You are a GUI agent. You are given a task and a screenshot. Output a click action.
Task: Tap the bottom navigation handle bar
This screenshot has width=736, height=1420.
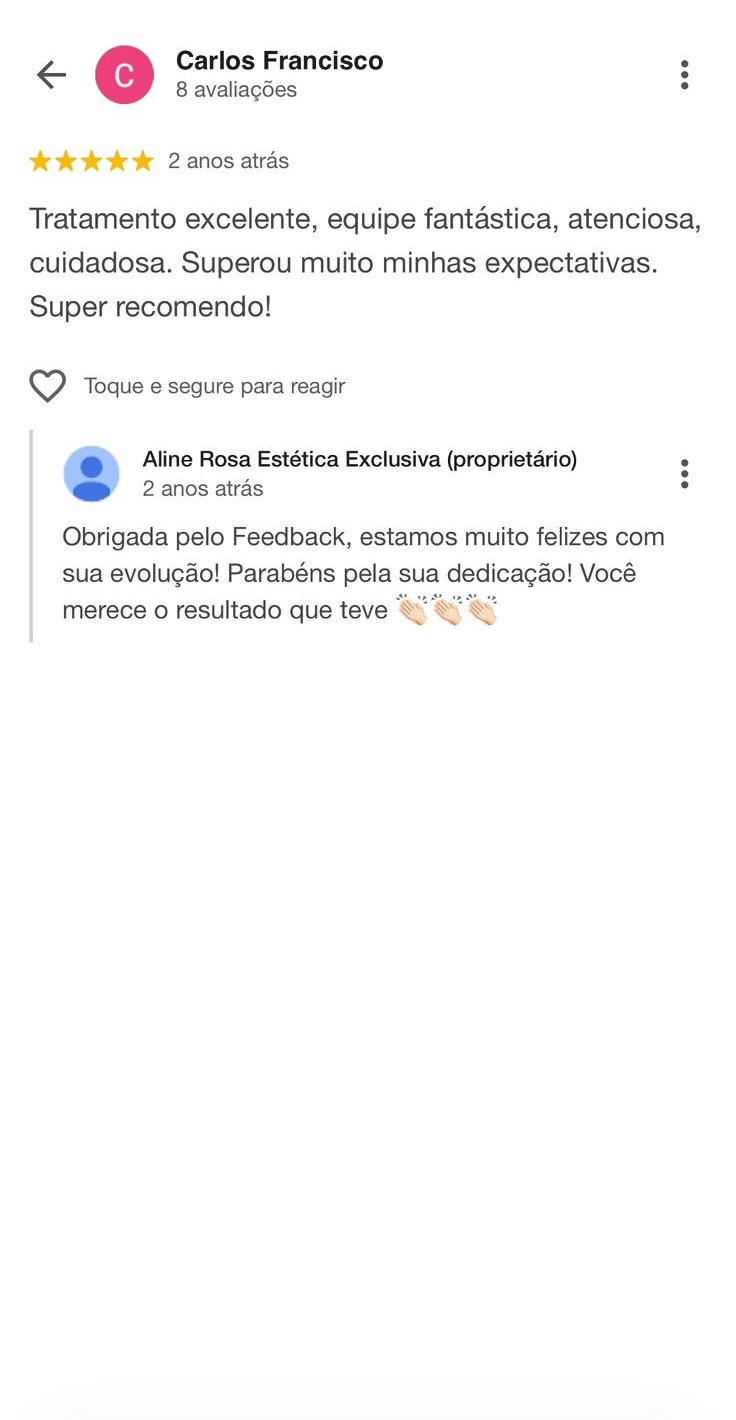368,1407
